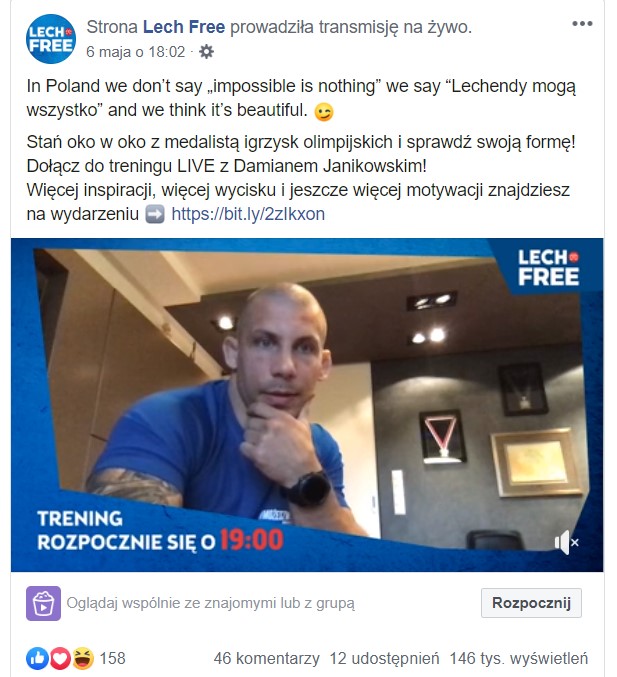Play the Damian Janikowski training video
Image resolution: width=617 pixels, height=677 pixels.
coord(307,404)
